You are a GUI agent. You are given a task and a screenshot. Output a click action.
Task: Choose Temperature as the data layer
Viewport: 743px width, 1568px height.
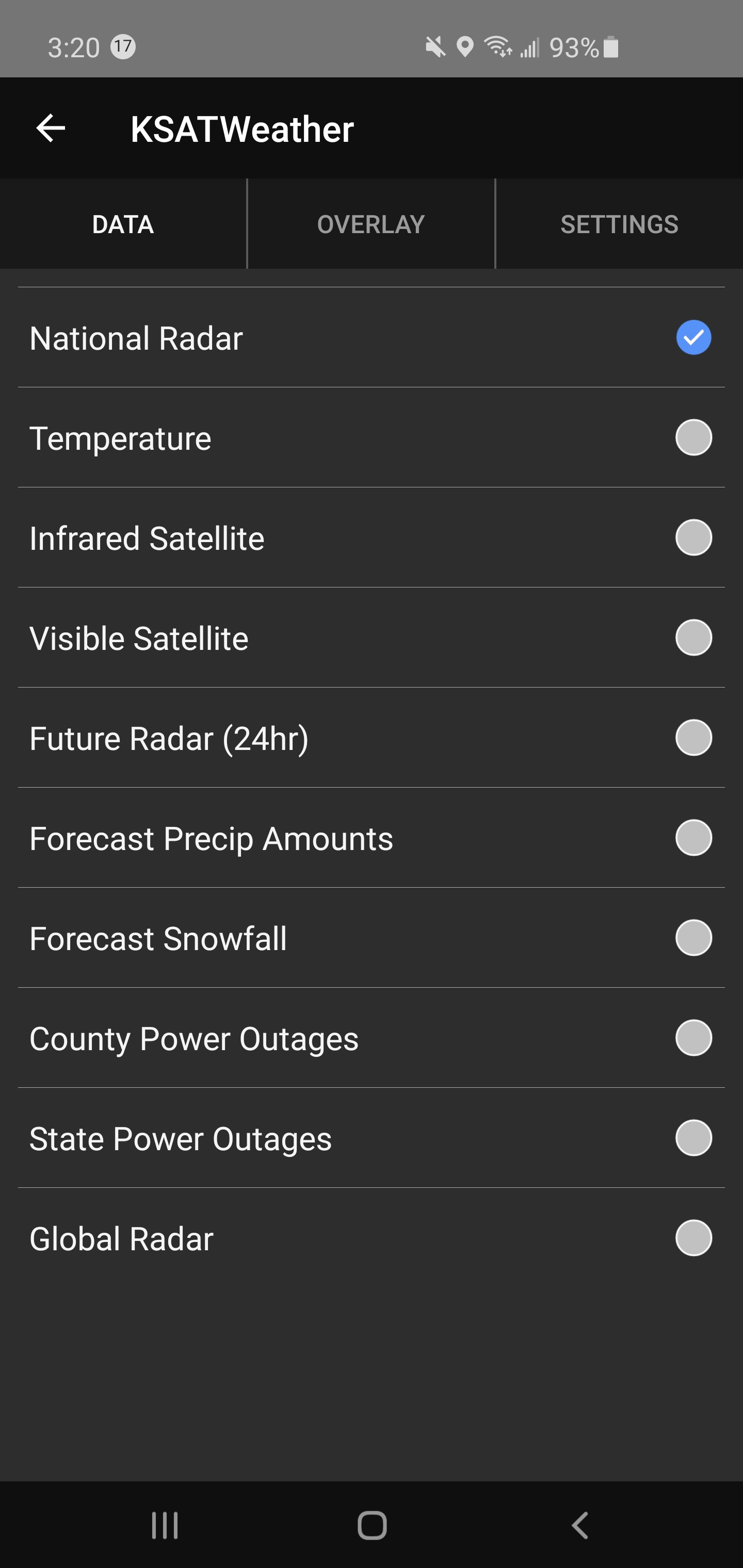click(372, 438)
